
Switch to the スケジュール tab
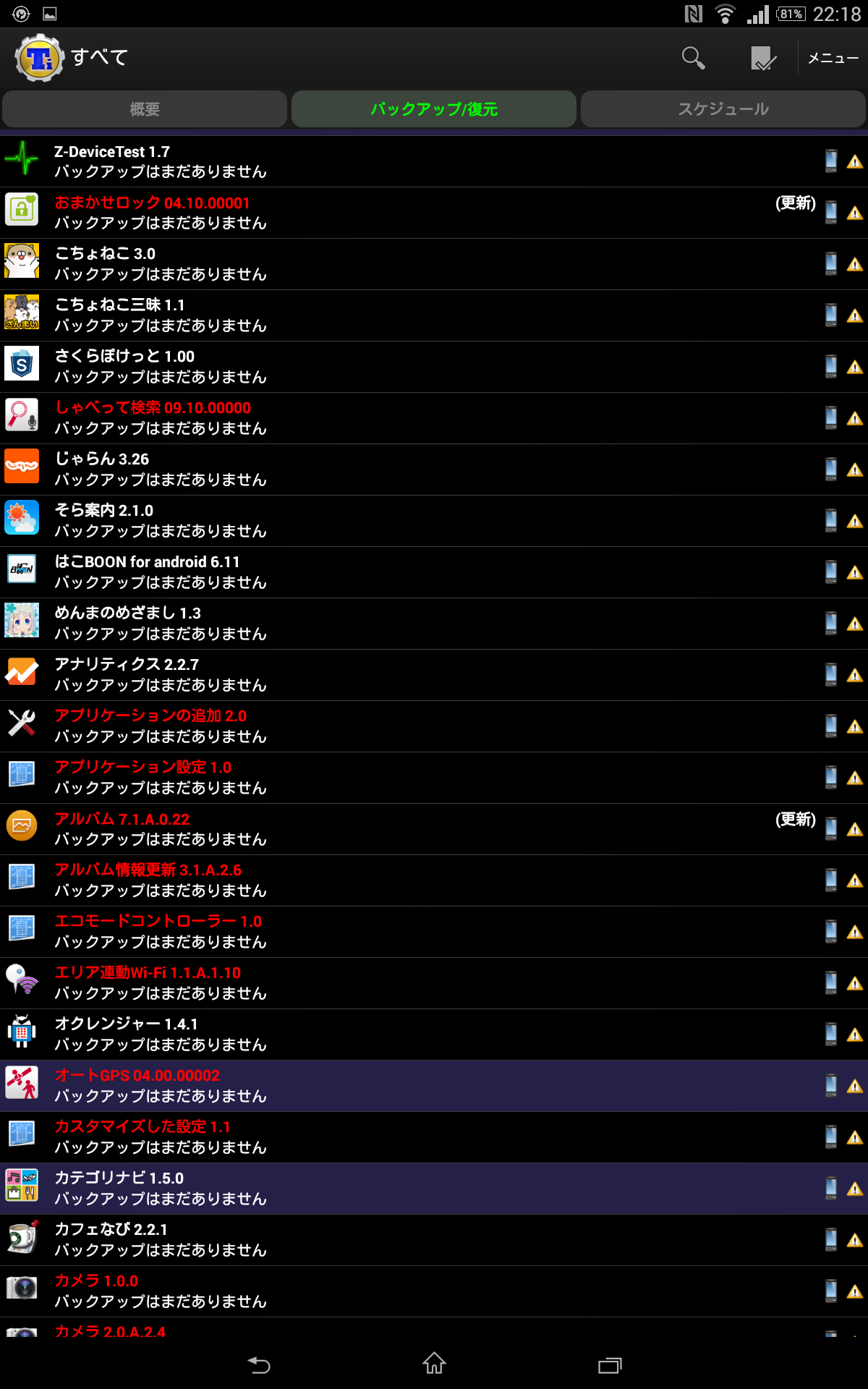723,109
